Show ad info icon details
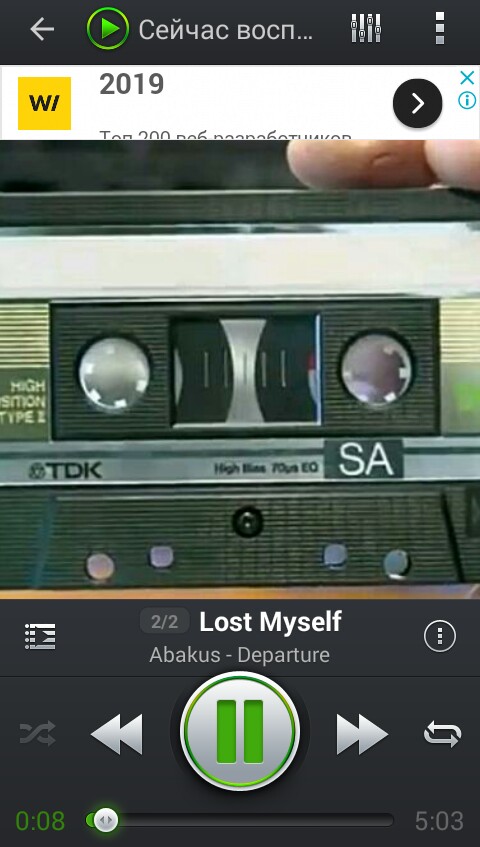 467,100
